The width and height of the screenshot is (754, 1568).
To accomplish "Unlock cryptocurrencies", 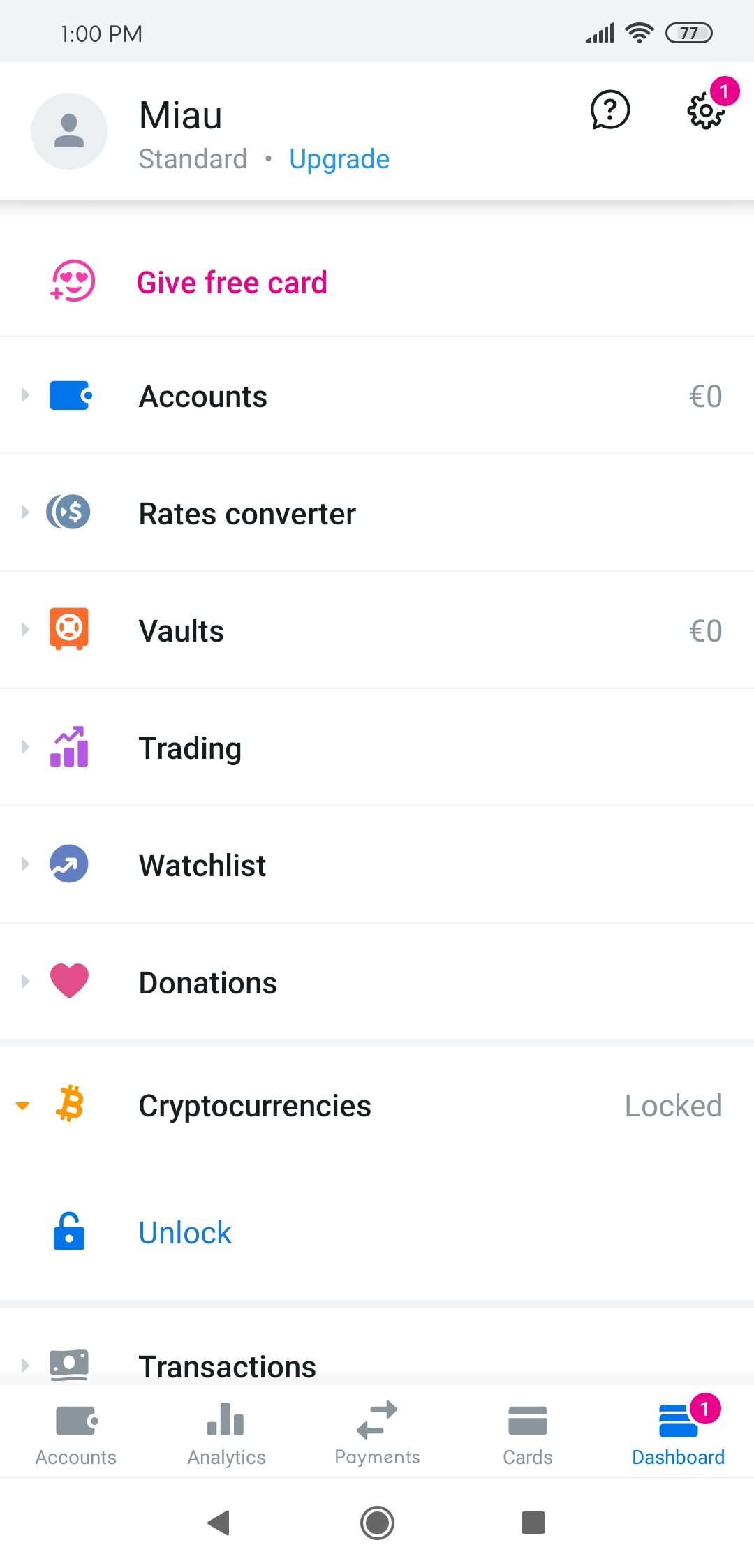I will tap(377, 1232).
